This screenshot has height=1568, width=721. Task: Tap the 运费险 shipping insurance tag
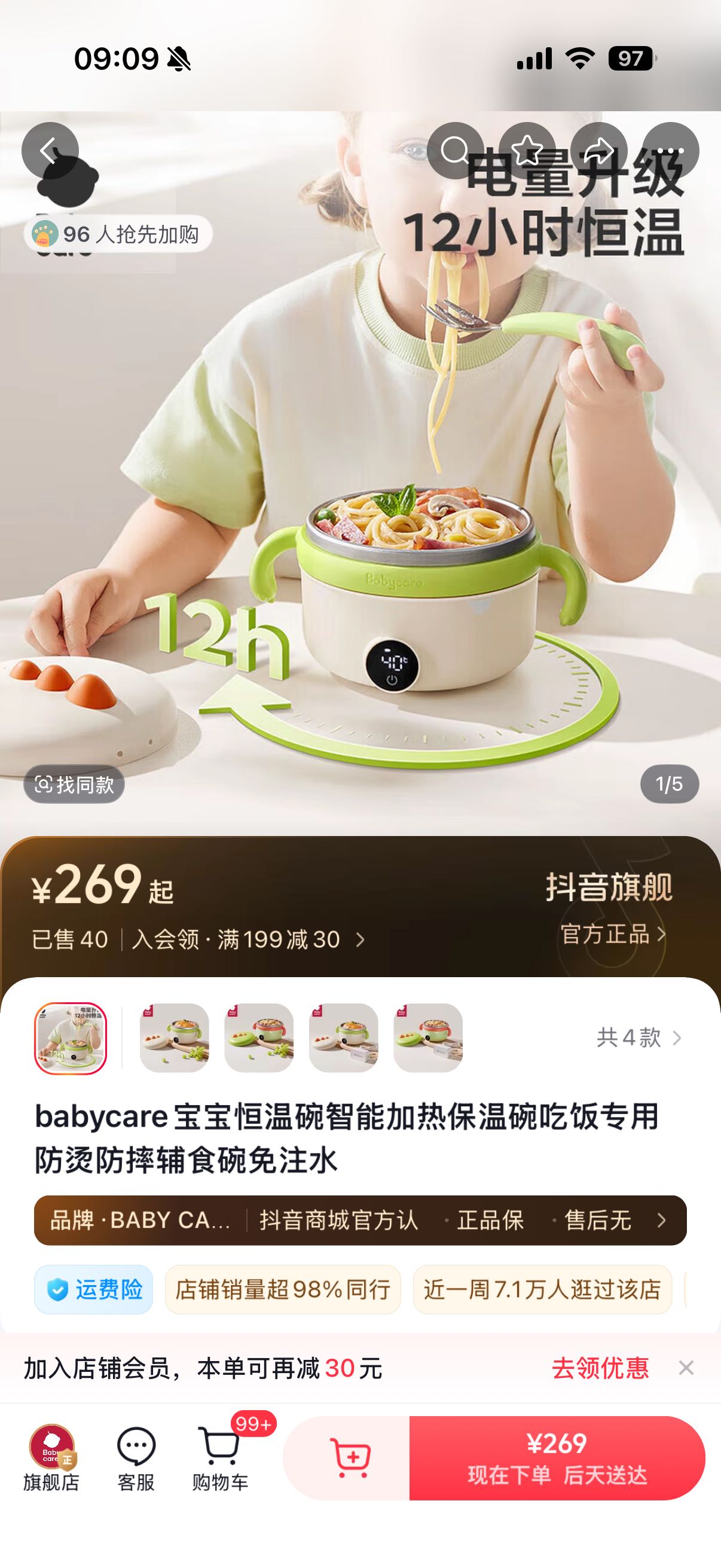(94, 1289)
